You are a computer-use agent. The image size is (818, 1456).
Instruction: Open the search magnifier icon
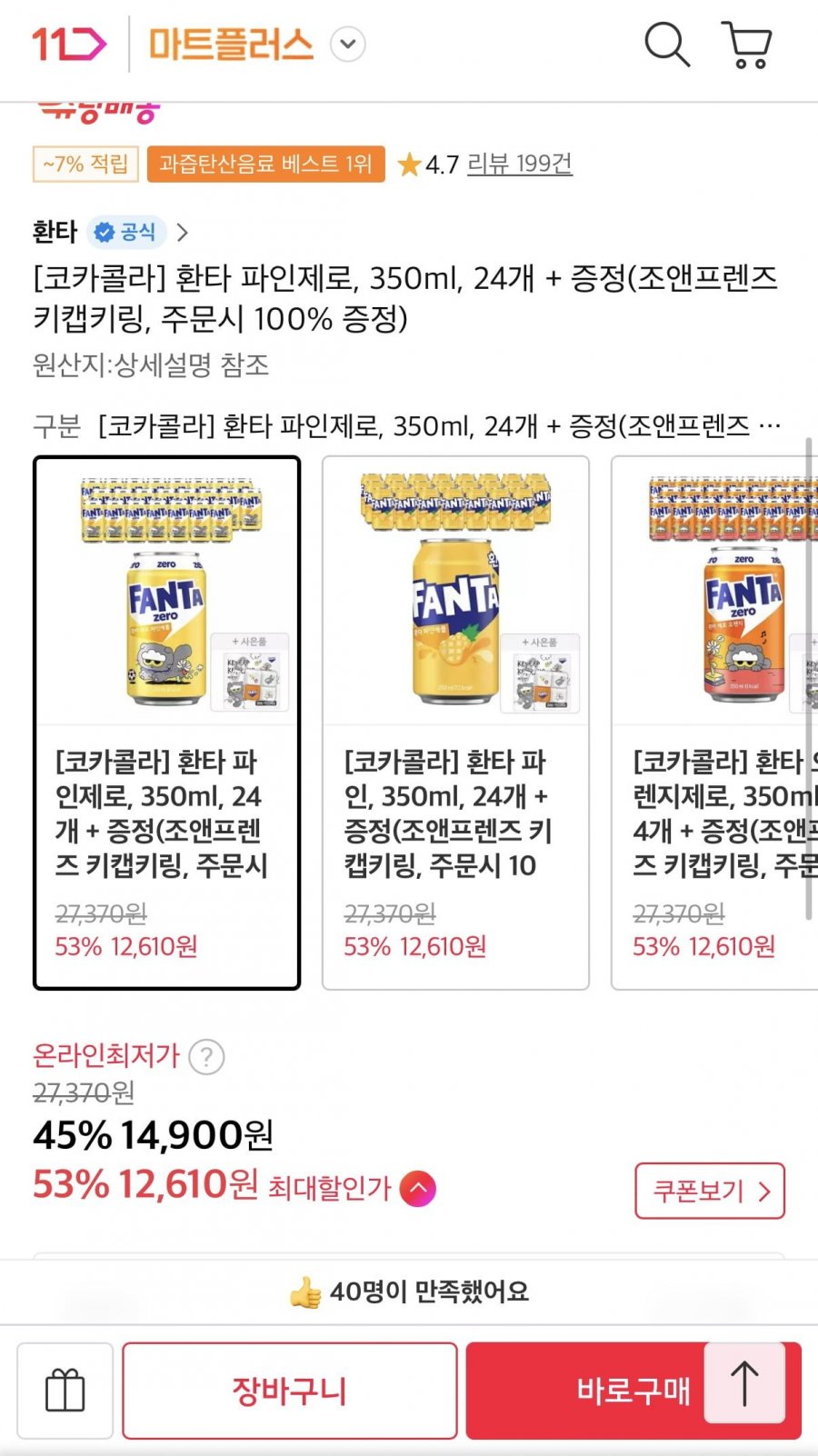[x=667, y=45]
